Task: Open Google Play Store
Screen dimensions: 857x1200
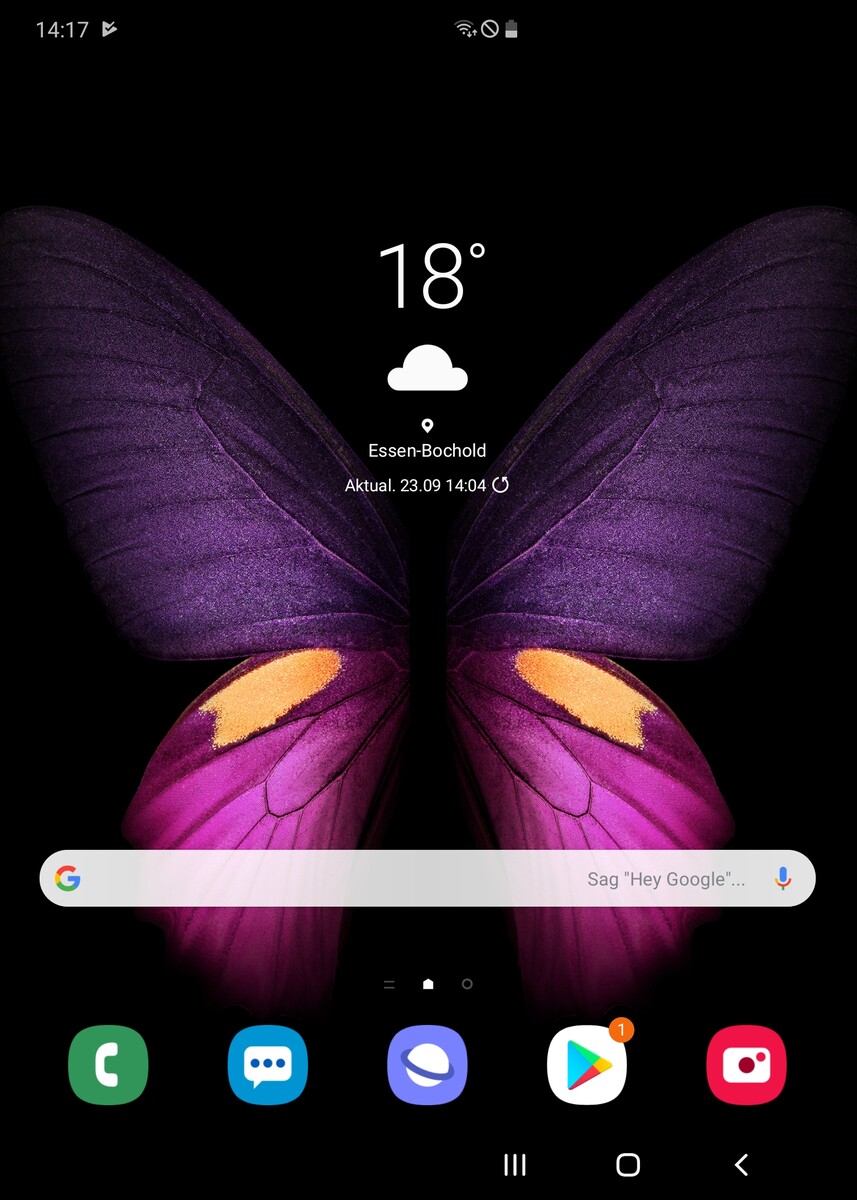Action: pos(587,1065)
